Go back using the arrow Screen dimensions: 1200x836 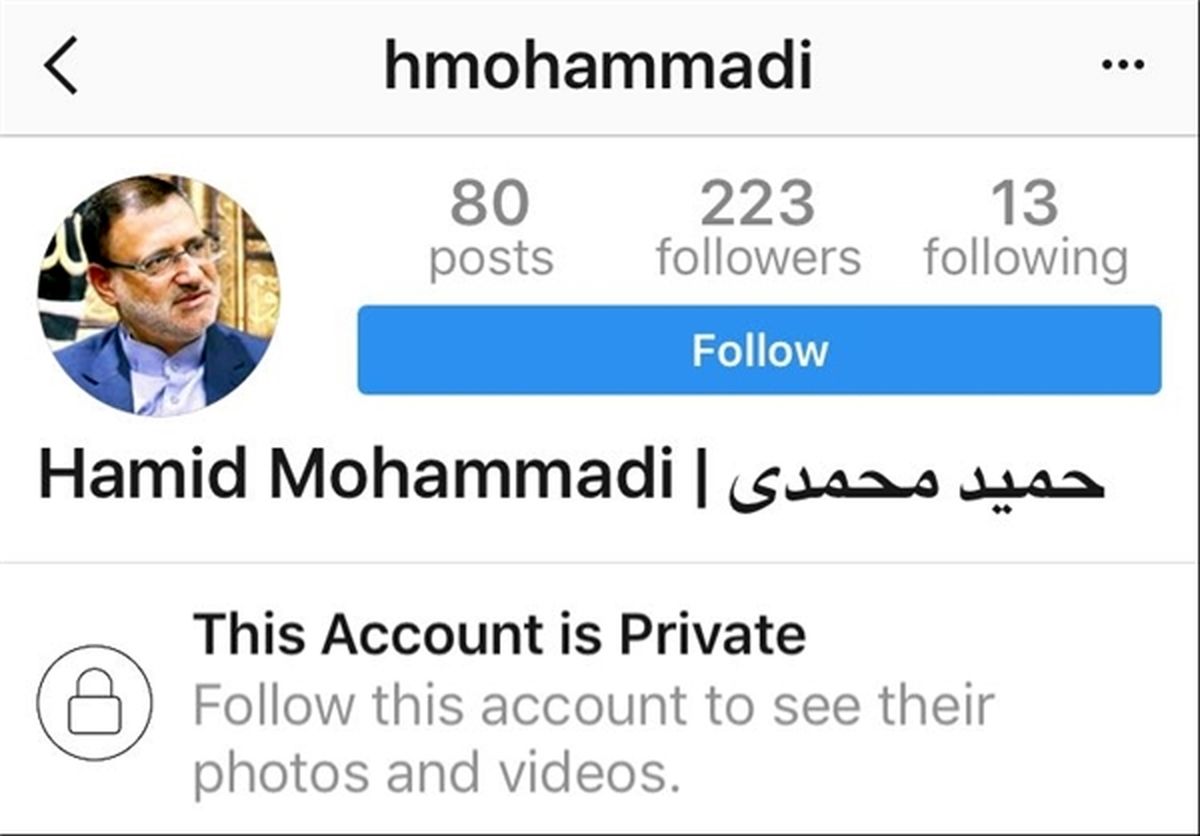tap(61, 69)
